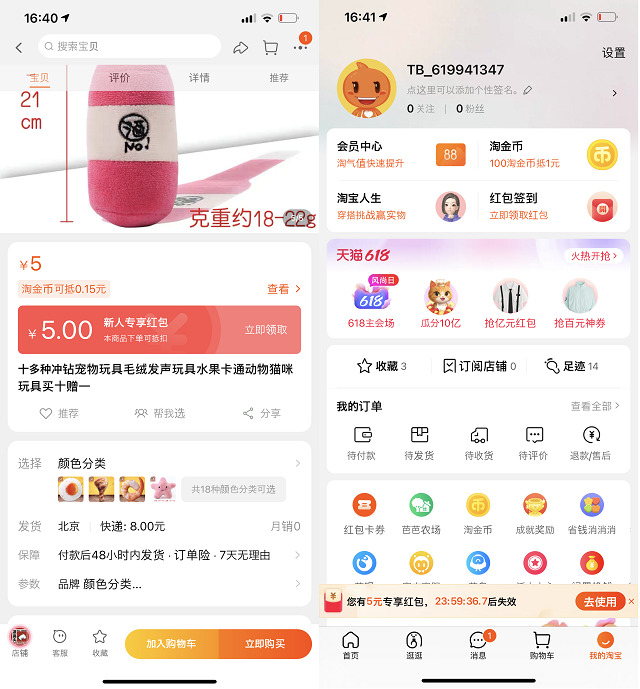Viewport: 640px width, 689px height.
Task: Claim the 新人专享红包 with 立即领取
Action: click(266, 330)
